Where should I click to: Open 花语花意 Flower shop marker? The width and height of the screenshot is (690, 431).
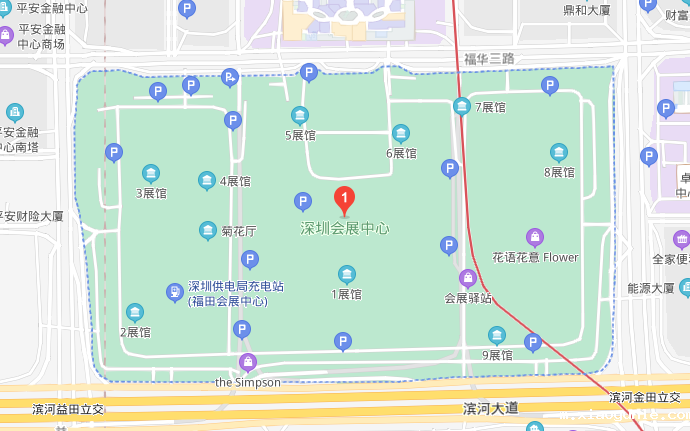click(535, 238)
